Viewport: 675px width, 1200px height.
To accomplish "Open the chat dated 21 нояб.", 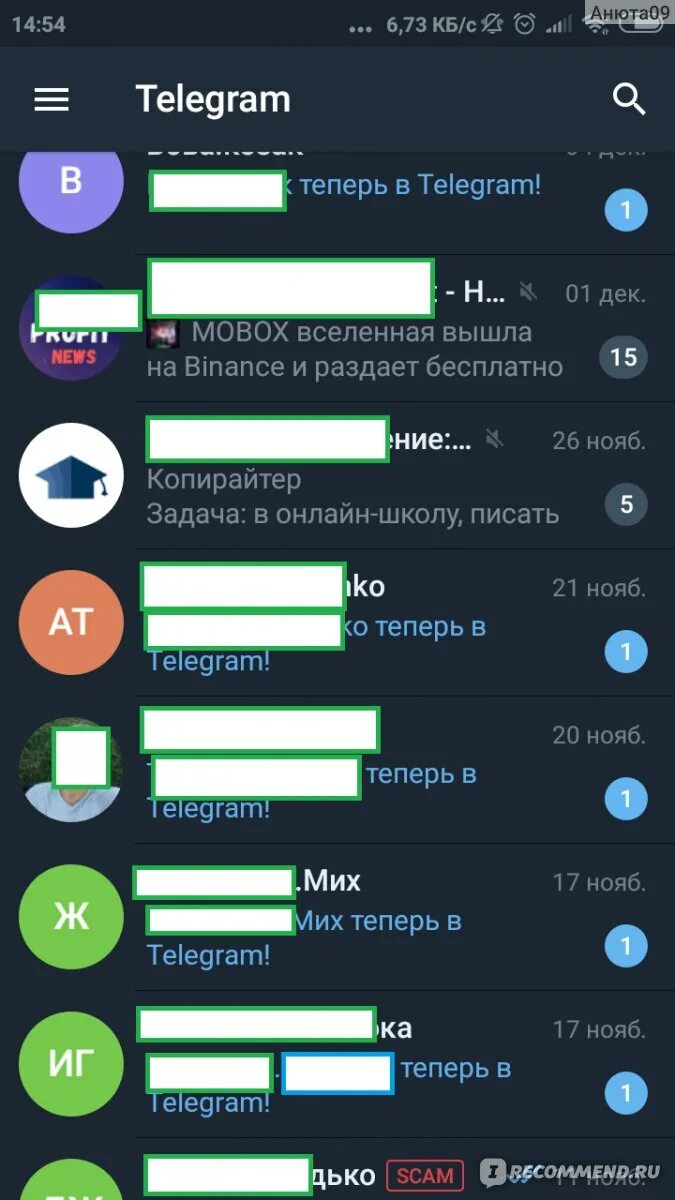I will coord(337,623).
